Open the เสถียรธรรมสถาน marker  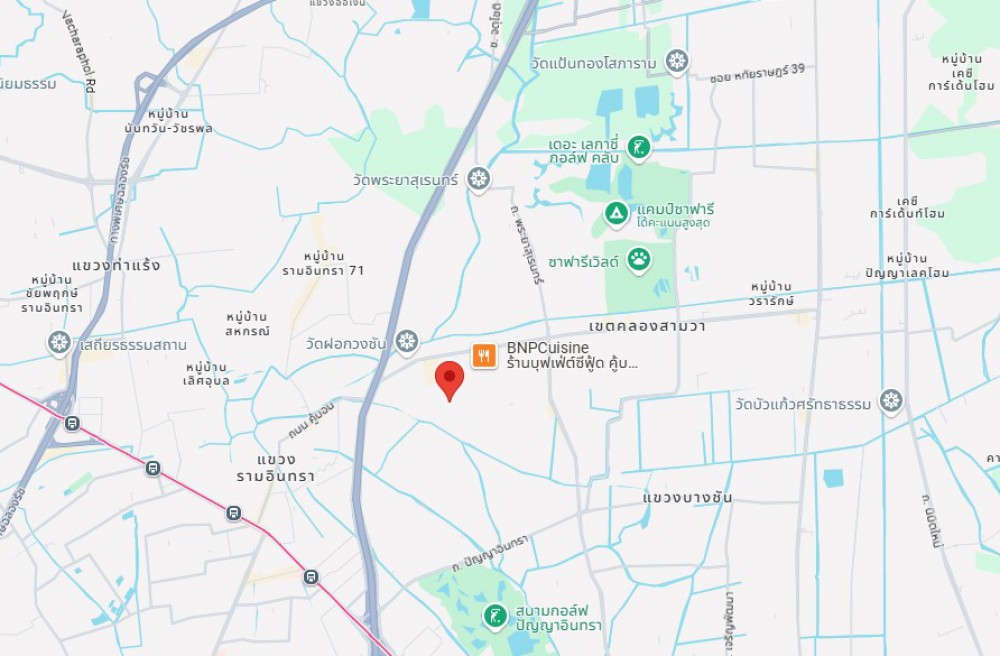pos(60,344)
